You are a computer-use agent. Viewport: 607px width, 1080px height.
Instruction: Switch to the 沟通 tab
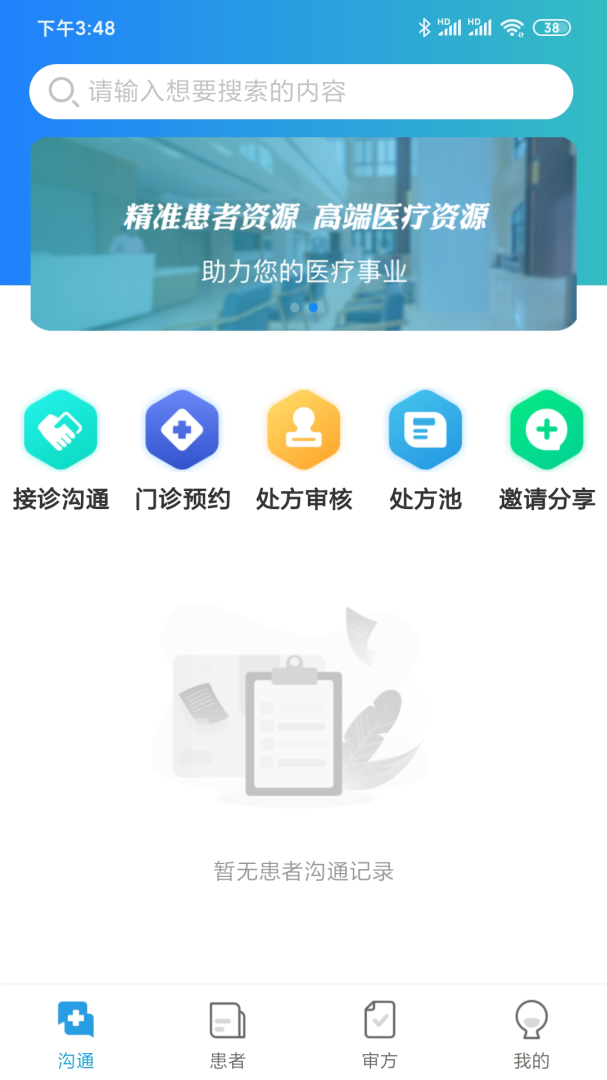point(76,1034)
